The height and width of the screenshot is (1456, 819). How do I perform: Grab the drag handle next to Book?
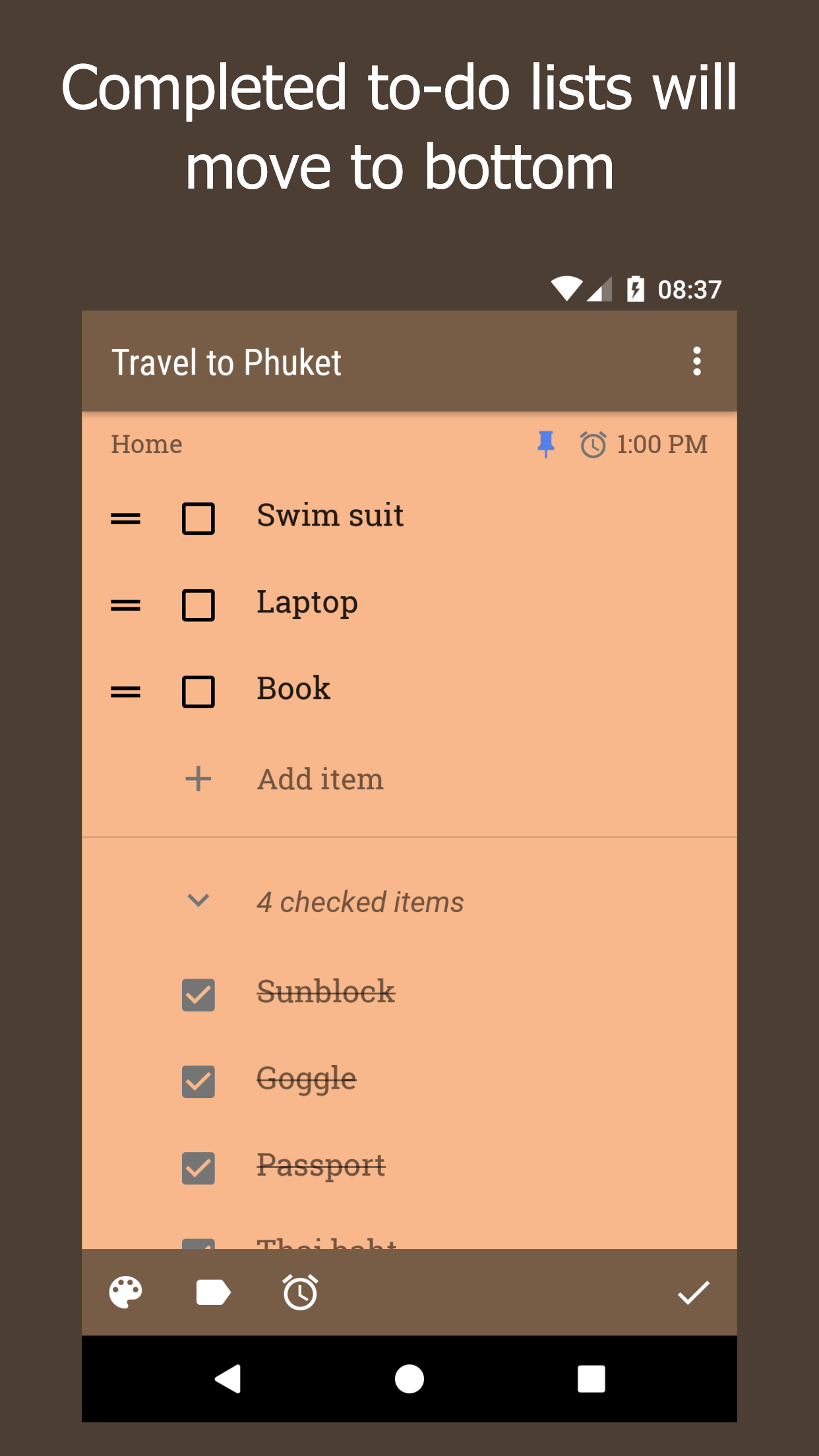[124, 692]
